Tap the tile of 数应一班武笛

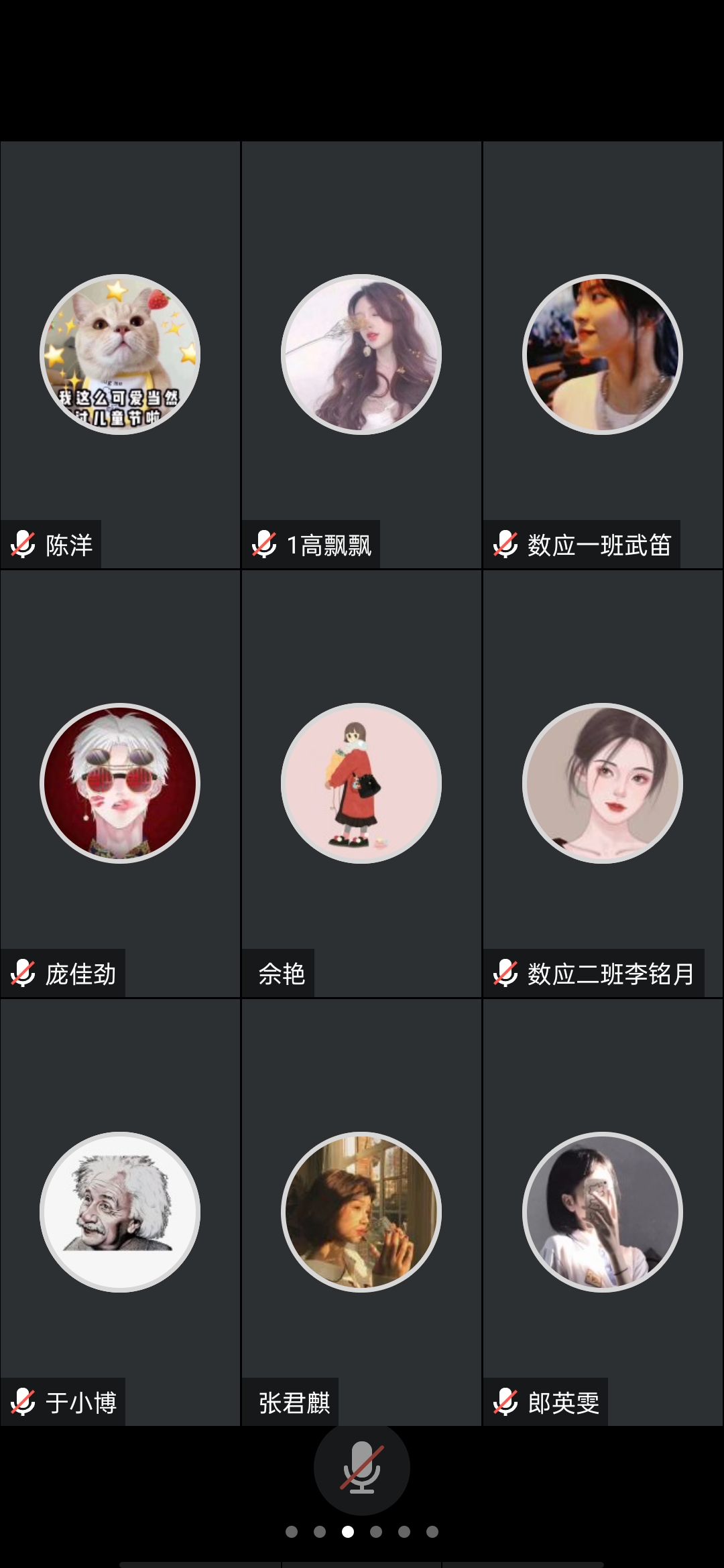coord(603,355)
